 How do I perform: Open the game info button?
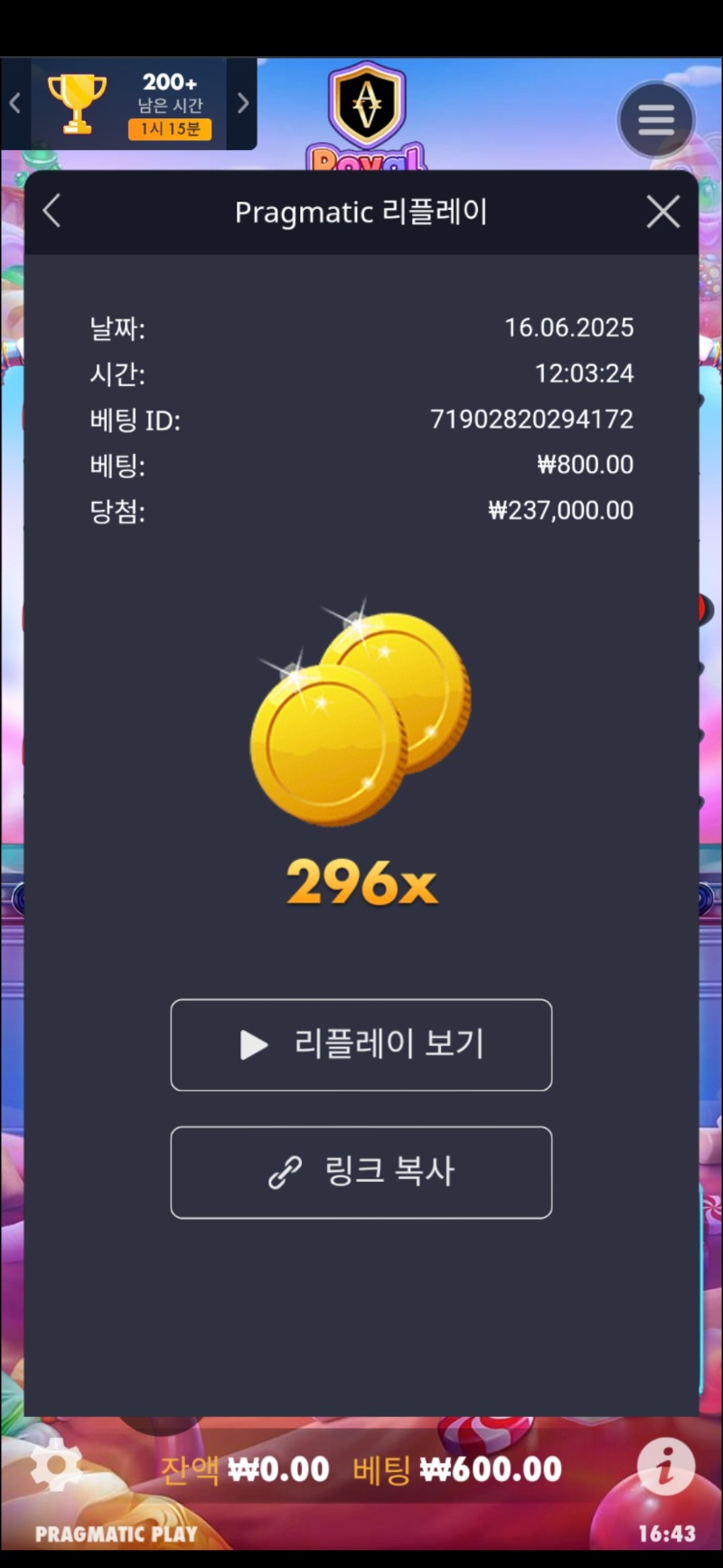point(666,1466)
